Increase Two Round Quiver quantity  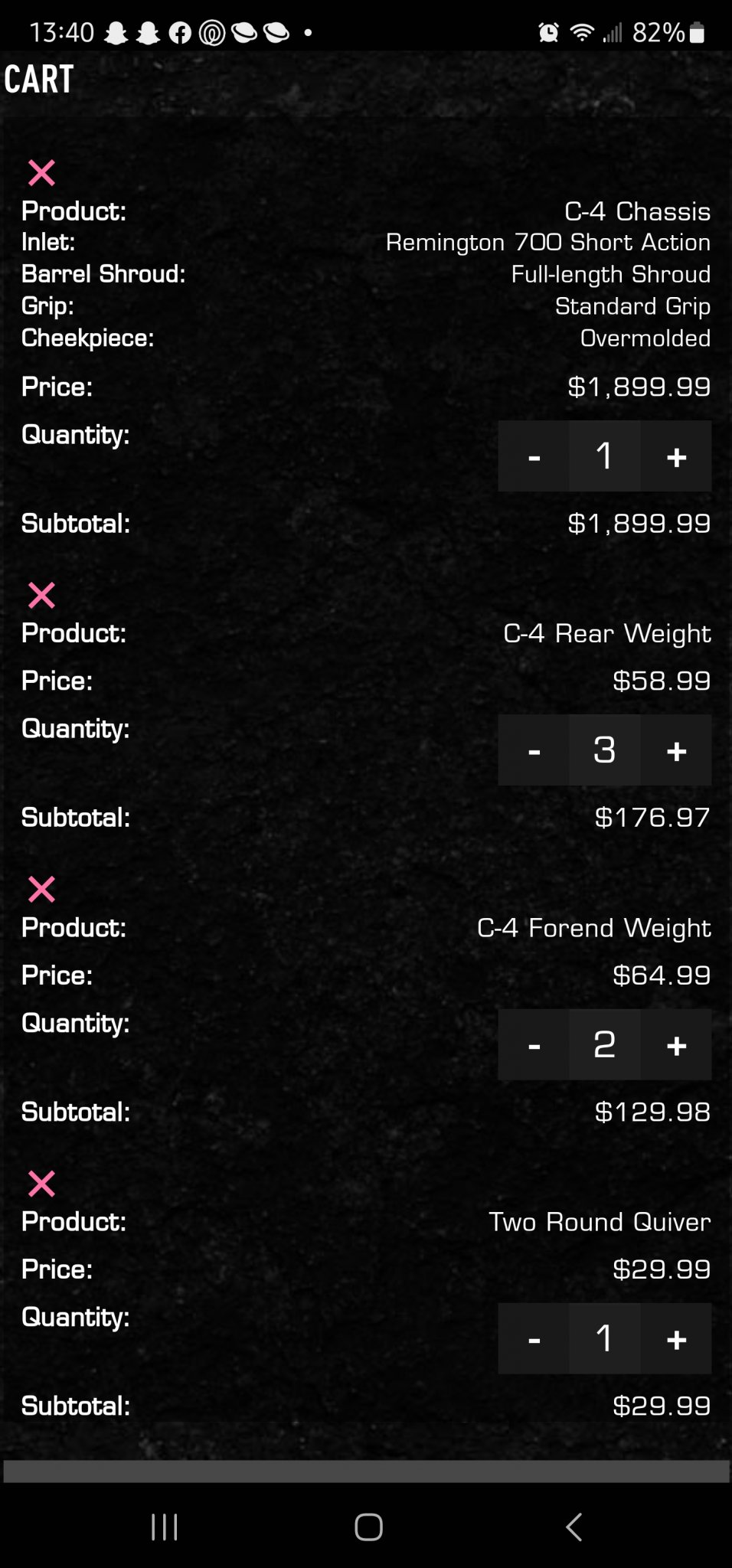(676, 1339)
